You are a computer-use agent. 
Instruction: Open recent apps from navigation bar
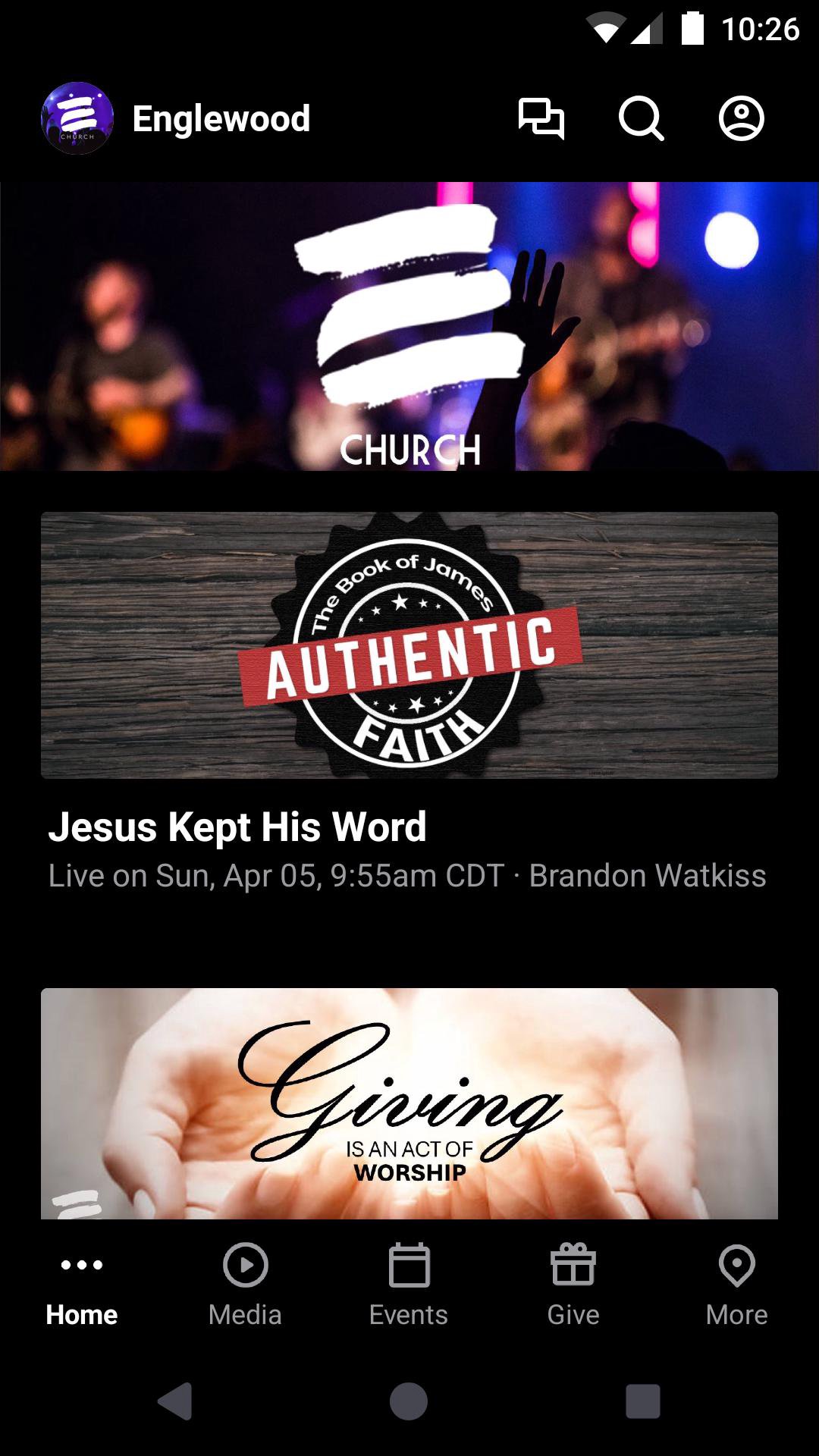point(642,1401)
